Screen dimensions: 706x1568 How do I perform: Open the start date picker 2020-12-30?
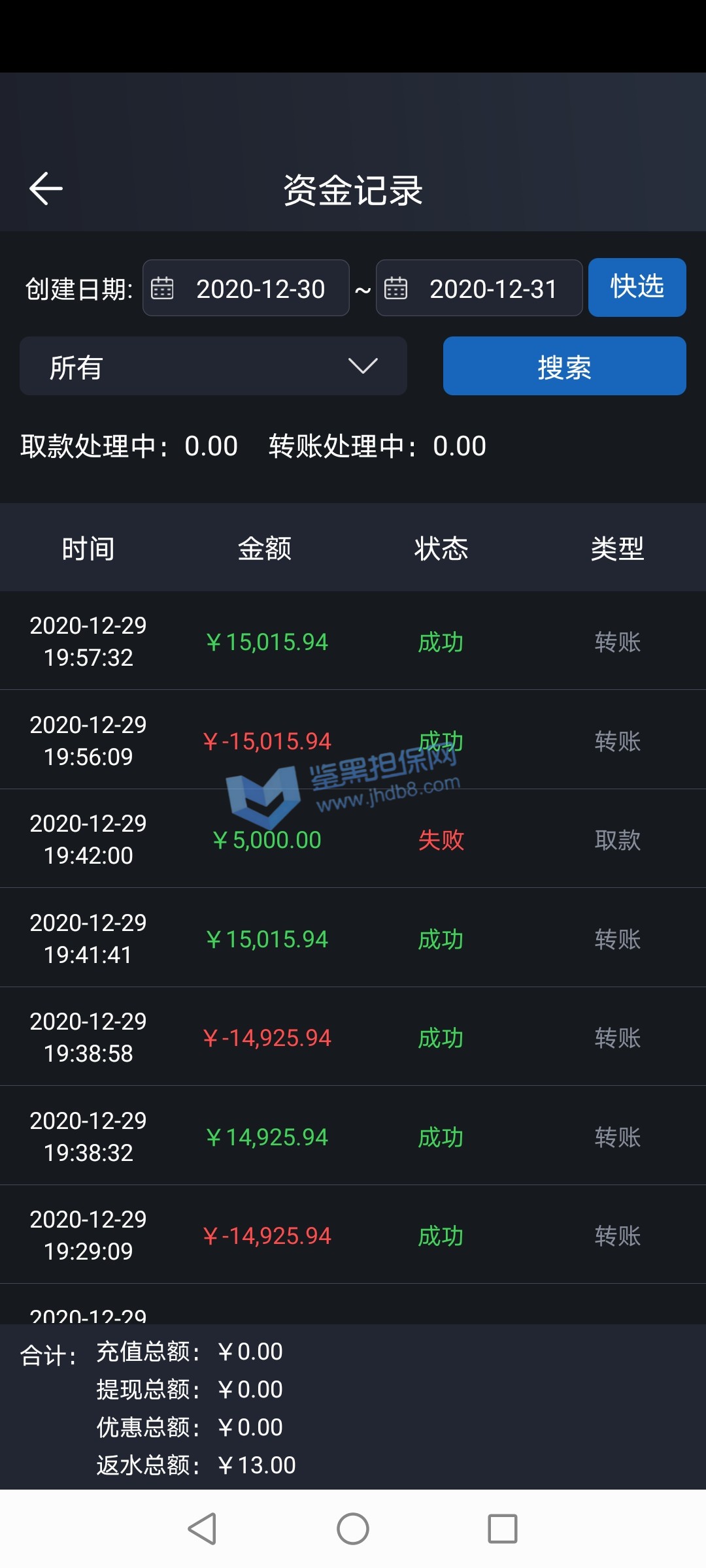click(246, 288)
